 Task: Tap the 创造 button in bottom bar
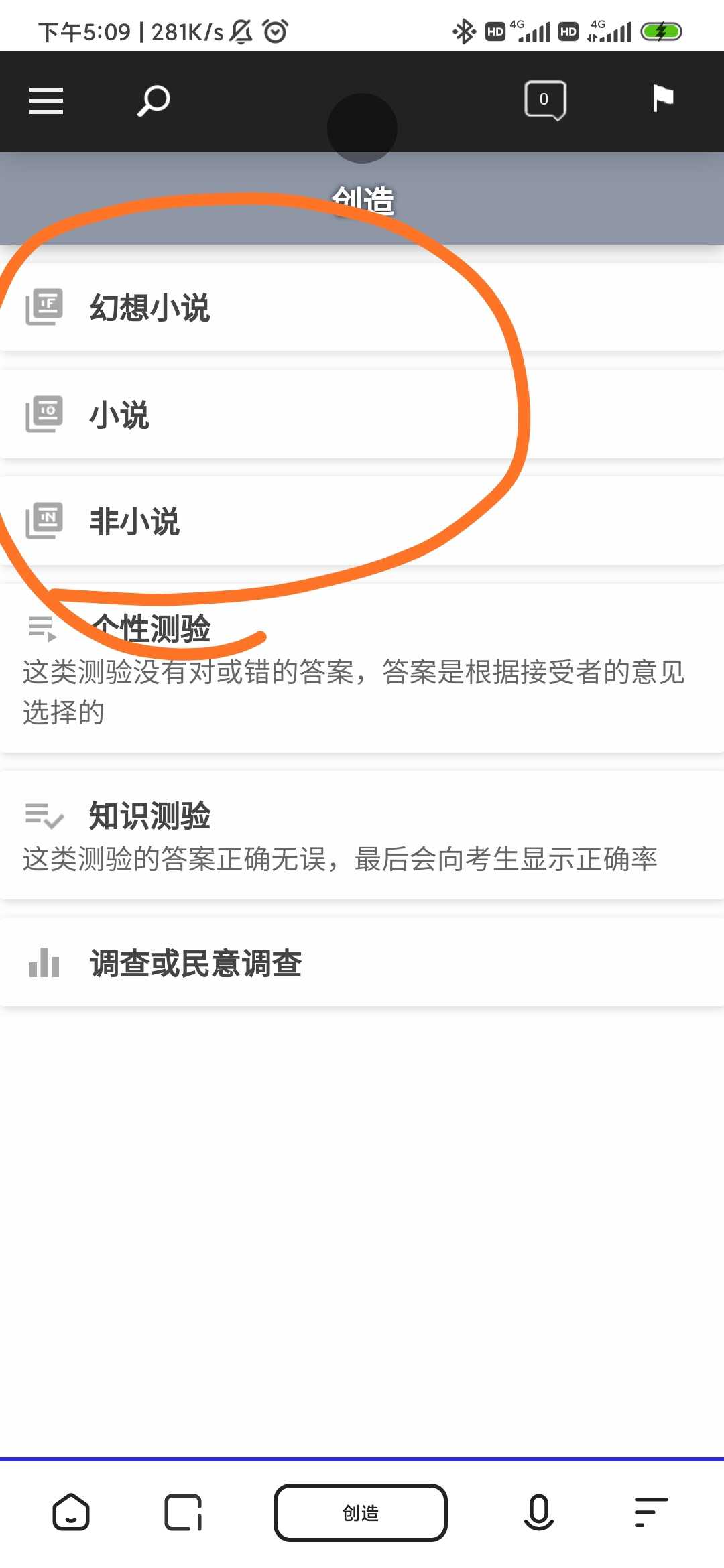pyautogui.click(x=361, y=1512)
